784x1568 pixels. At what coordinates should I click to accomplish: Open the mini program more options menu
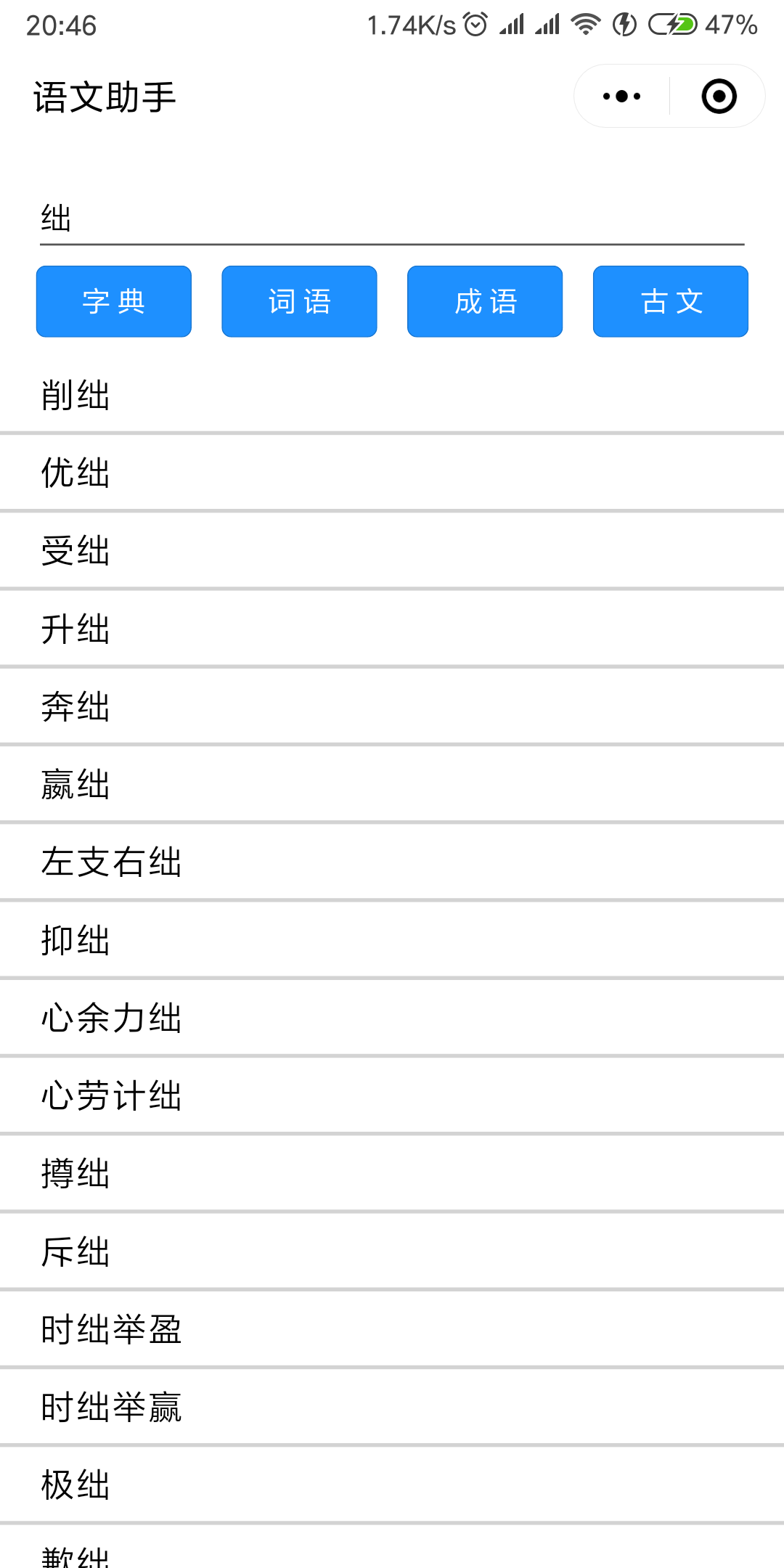(622, 97)
